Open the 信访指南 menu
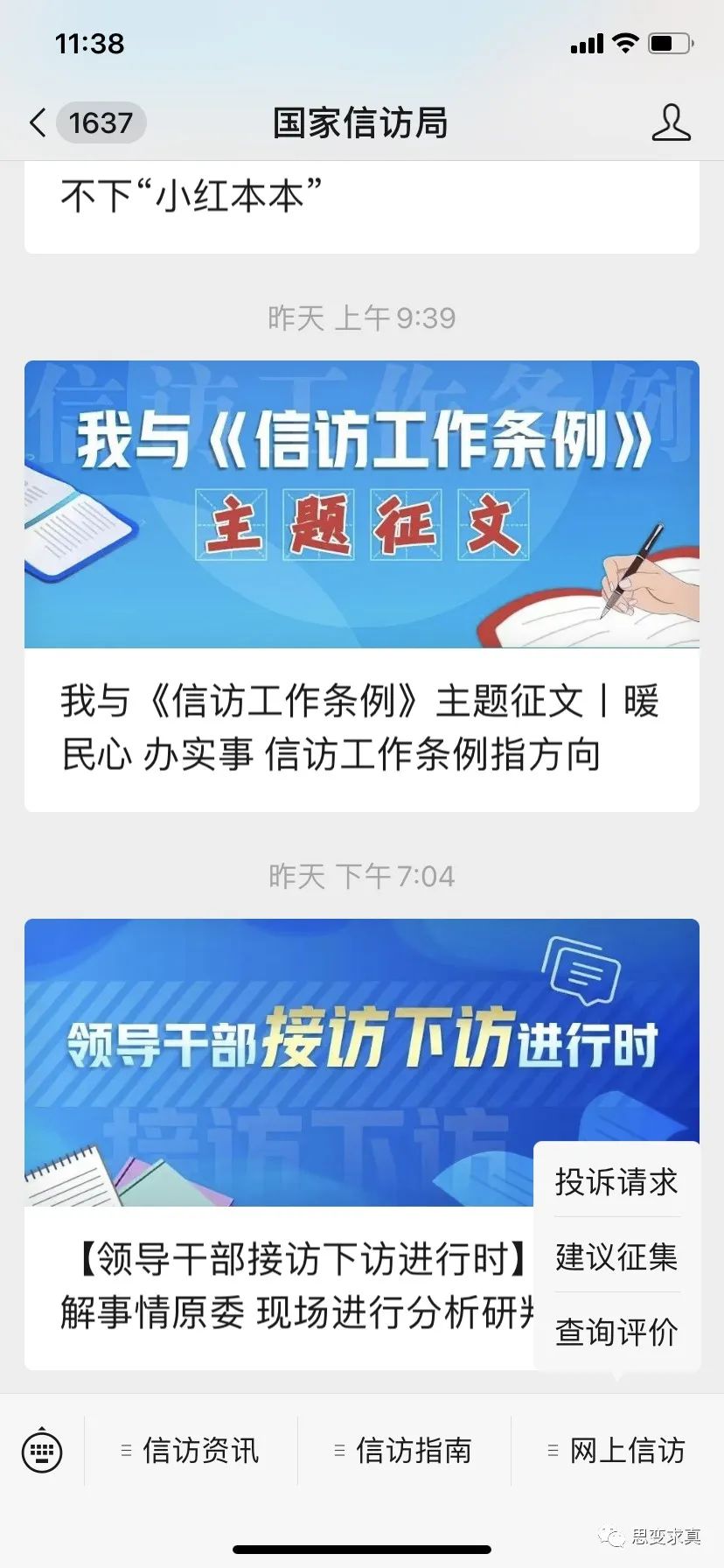 [x=404, y=1451]
